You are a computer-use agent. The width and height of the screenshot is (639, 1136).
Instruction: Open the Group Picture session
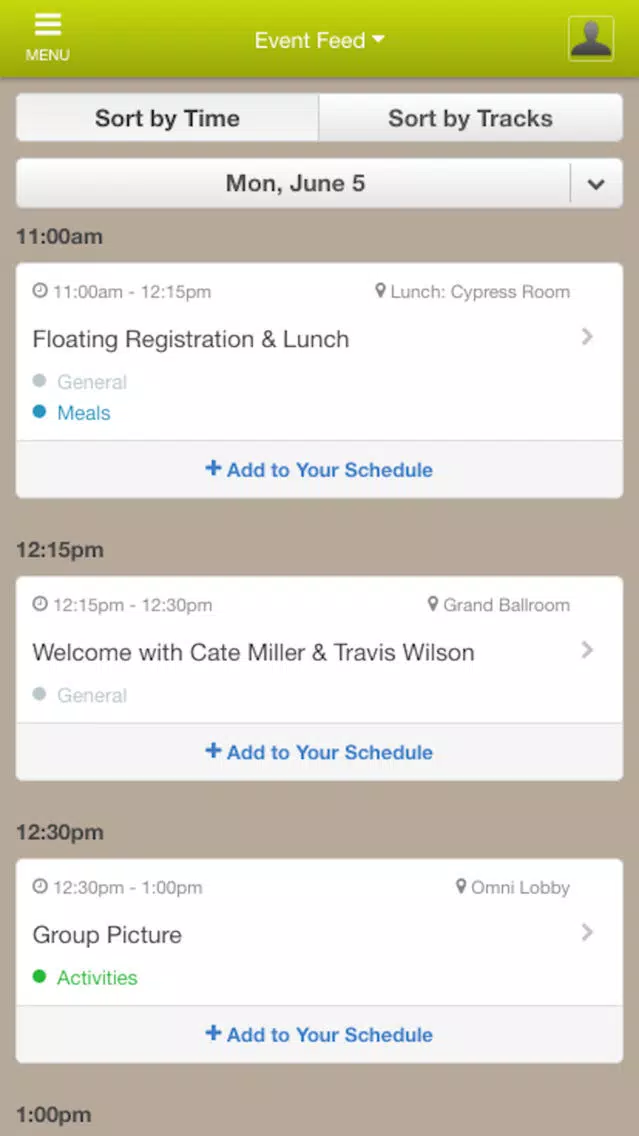coord(320,932)
